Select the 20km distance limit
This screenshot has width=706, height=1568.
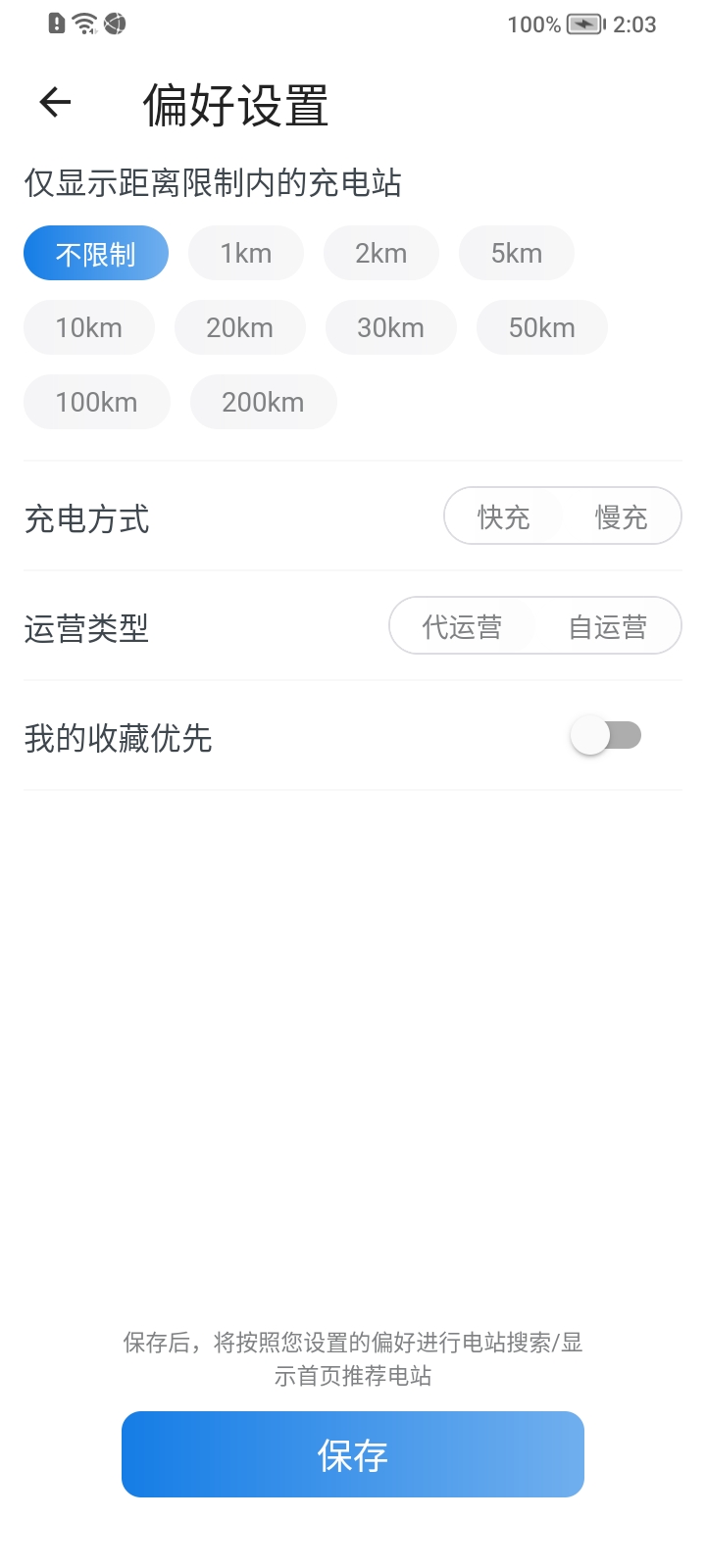click(x=239, y=327)
